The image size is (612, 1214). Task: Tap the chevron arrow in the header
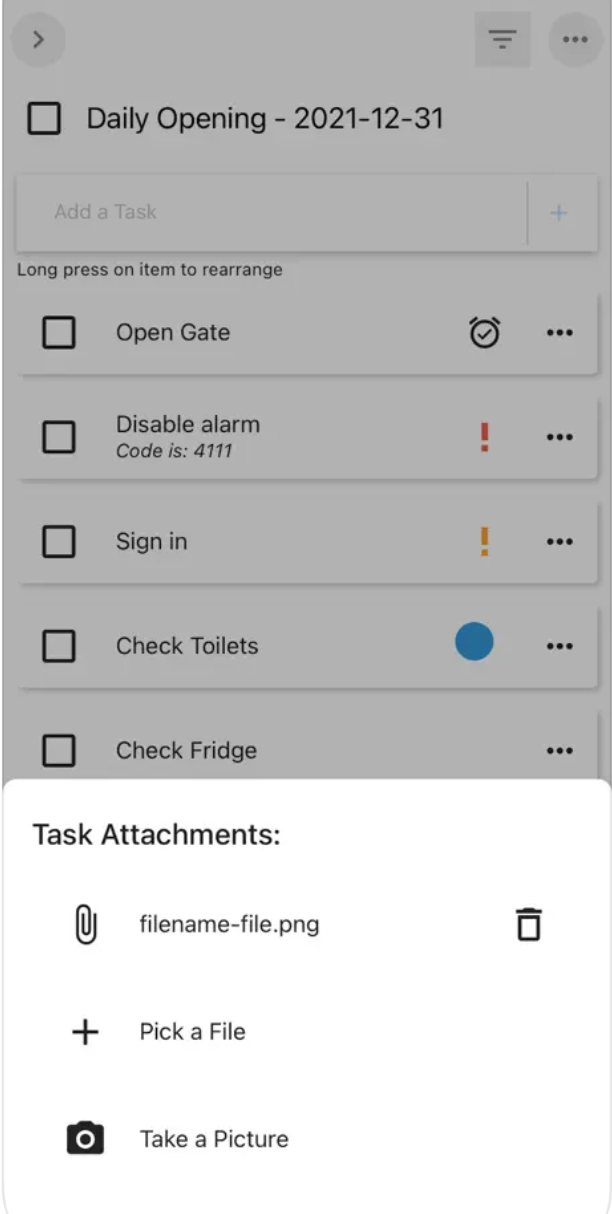coord(38,40)
